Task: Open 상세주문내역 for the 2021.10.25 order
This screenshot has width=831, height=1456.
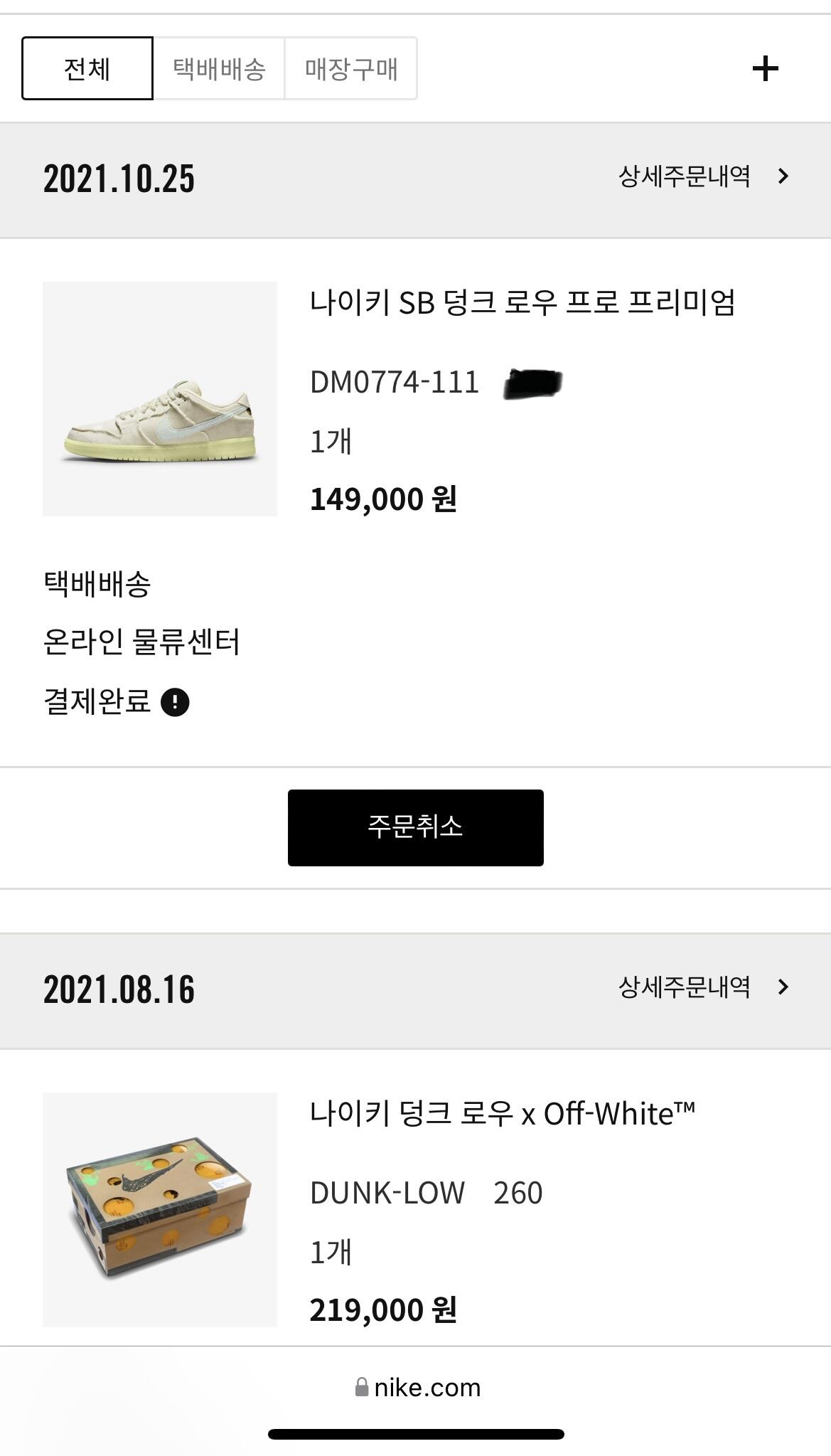Action: coord(703,176)
